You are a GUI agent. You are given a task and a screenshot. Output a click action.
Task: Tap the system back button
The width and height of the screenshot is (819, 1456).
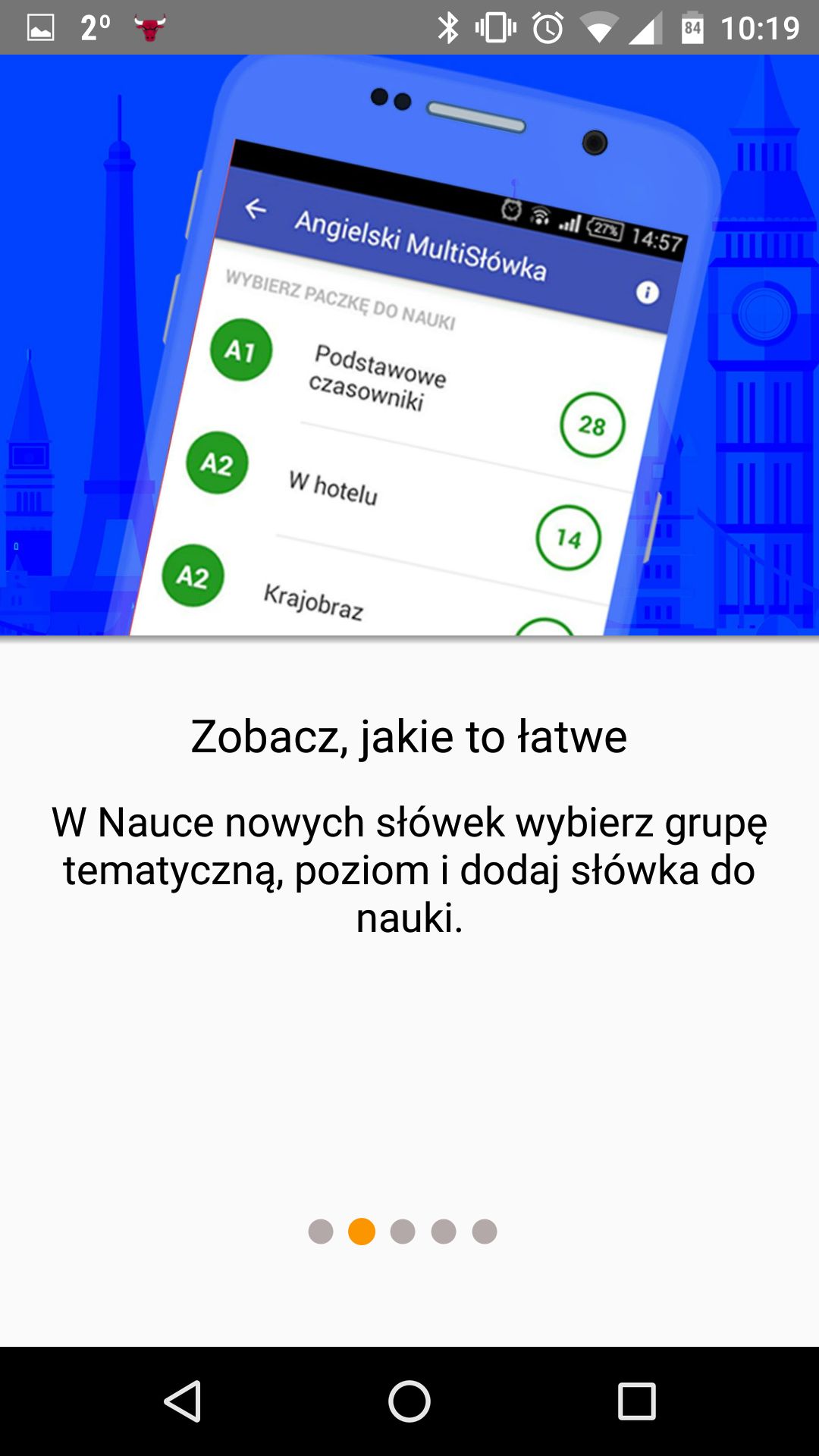pos(182,1401)
